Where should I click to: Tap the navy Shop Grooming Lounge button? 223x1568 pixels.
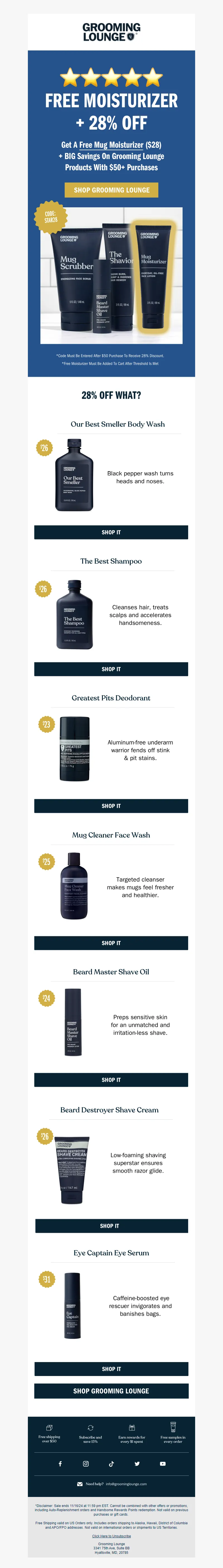click(111, 1391)
